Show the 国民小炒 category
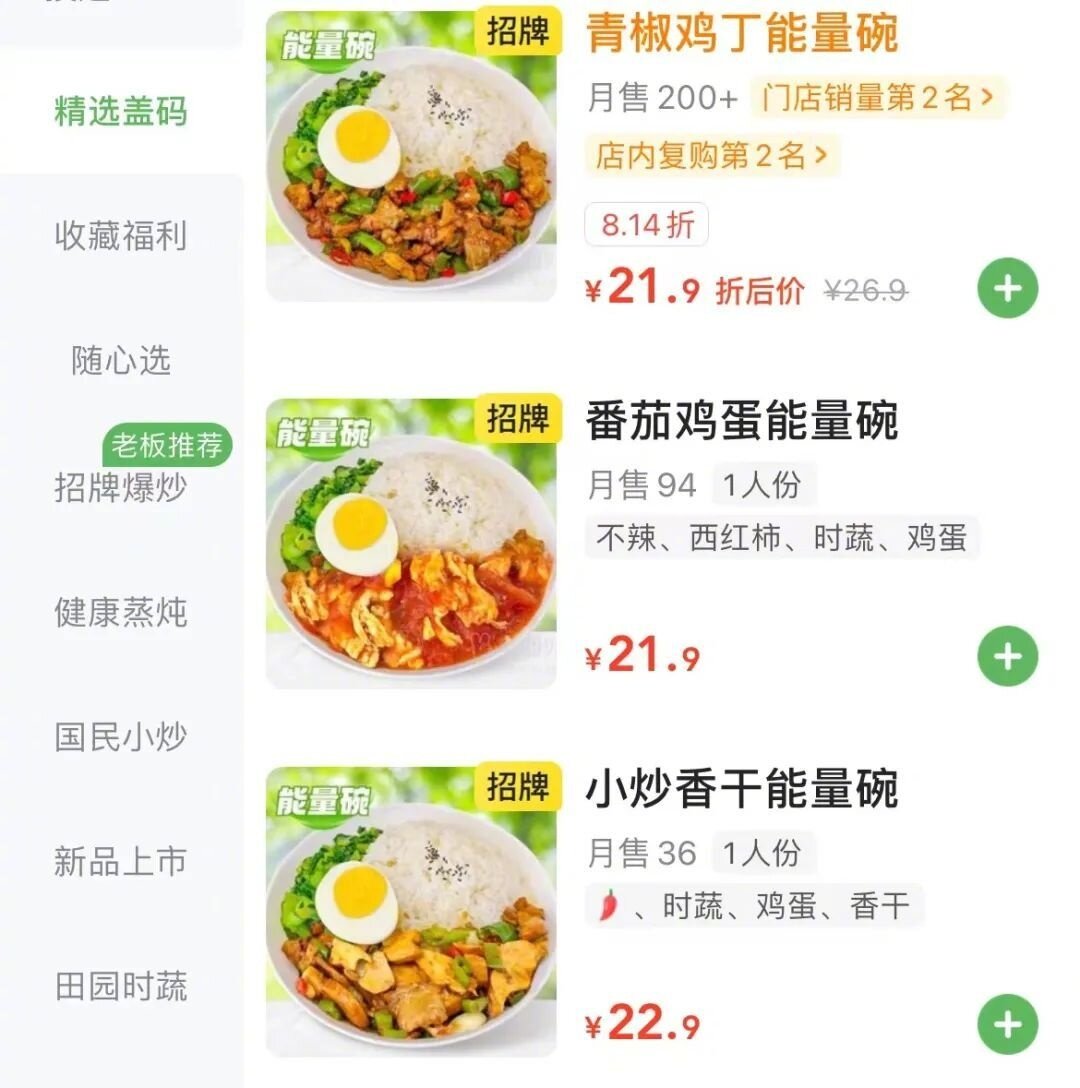The height and width of the screenshot is (1088, 1080). click(121, 737)
